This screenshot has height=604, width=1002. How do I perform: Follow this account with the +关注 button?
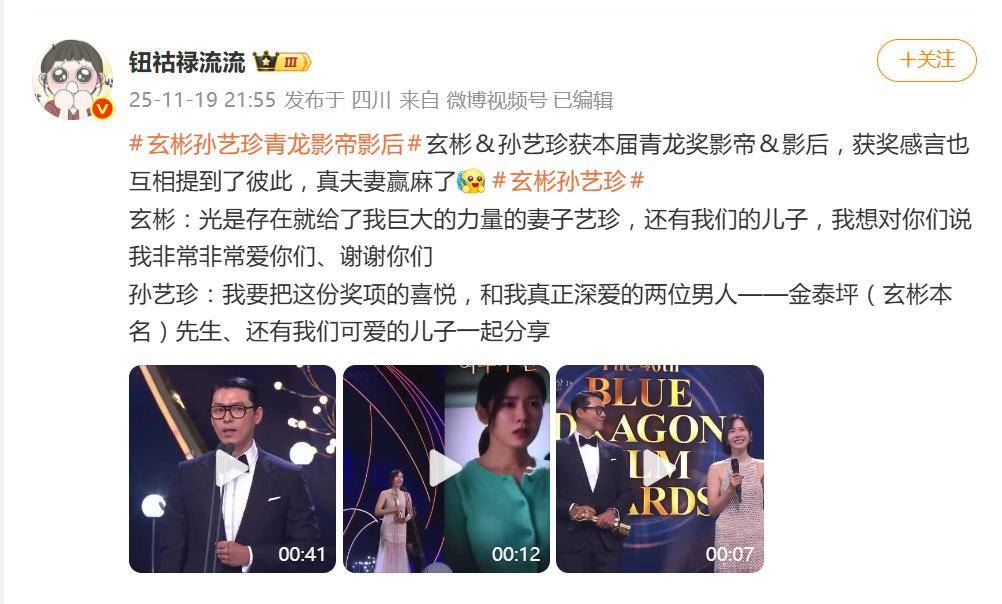[x=926, y=61]
